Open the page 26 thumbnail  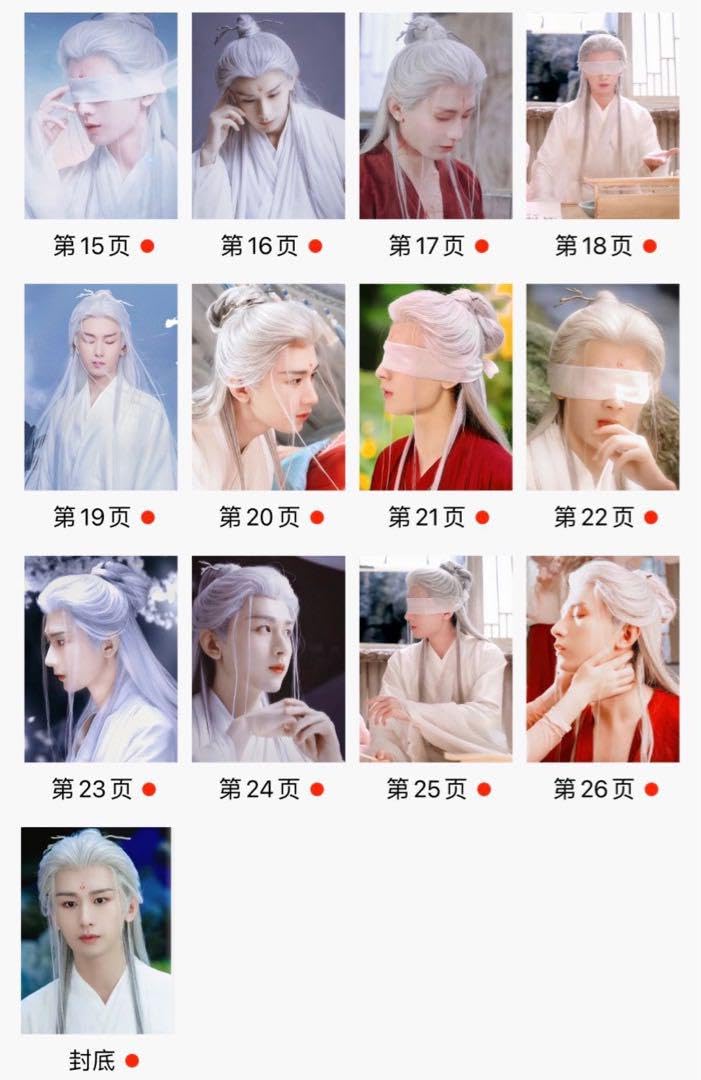603,659
